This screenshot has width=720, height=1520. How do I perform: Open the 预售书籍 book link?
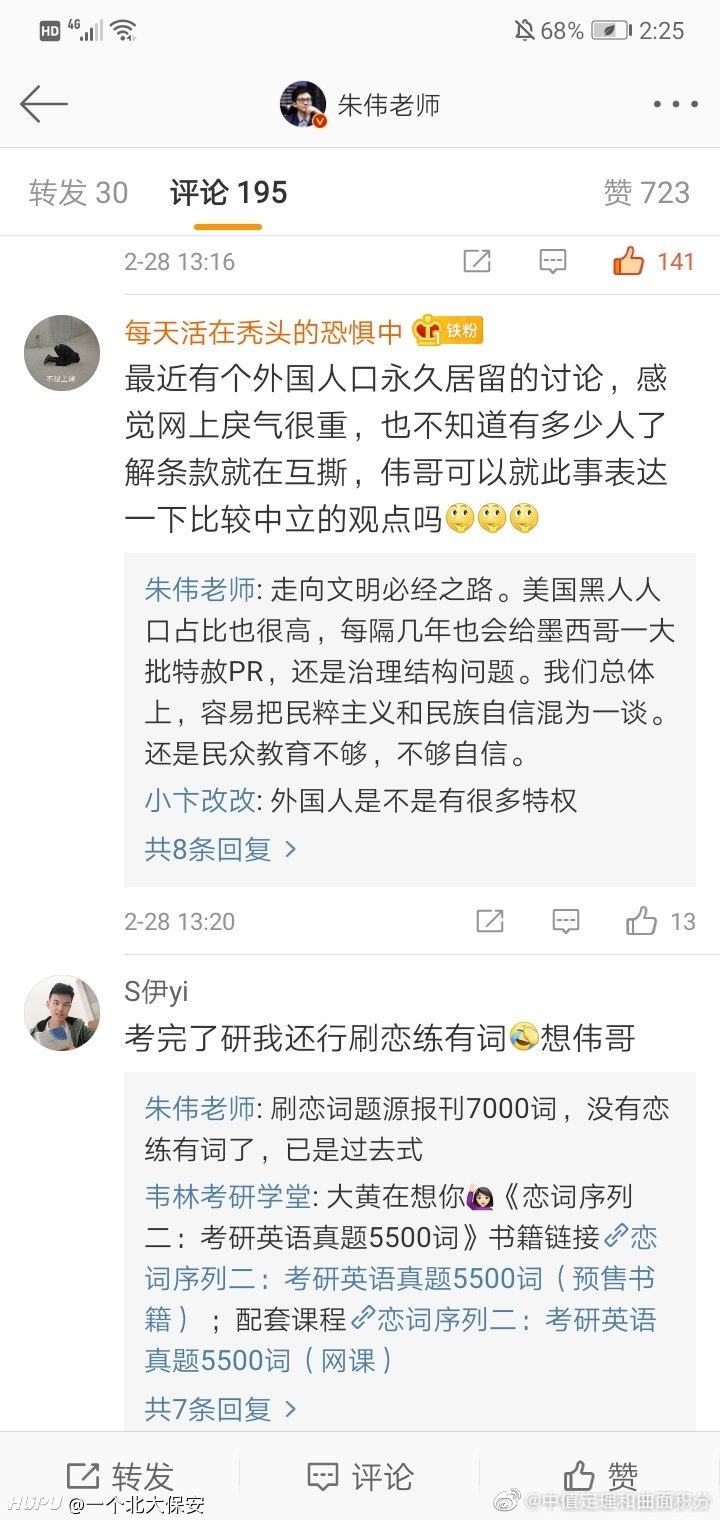399,1278
